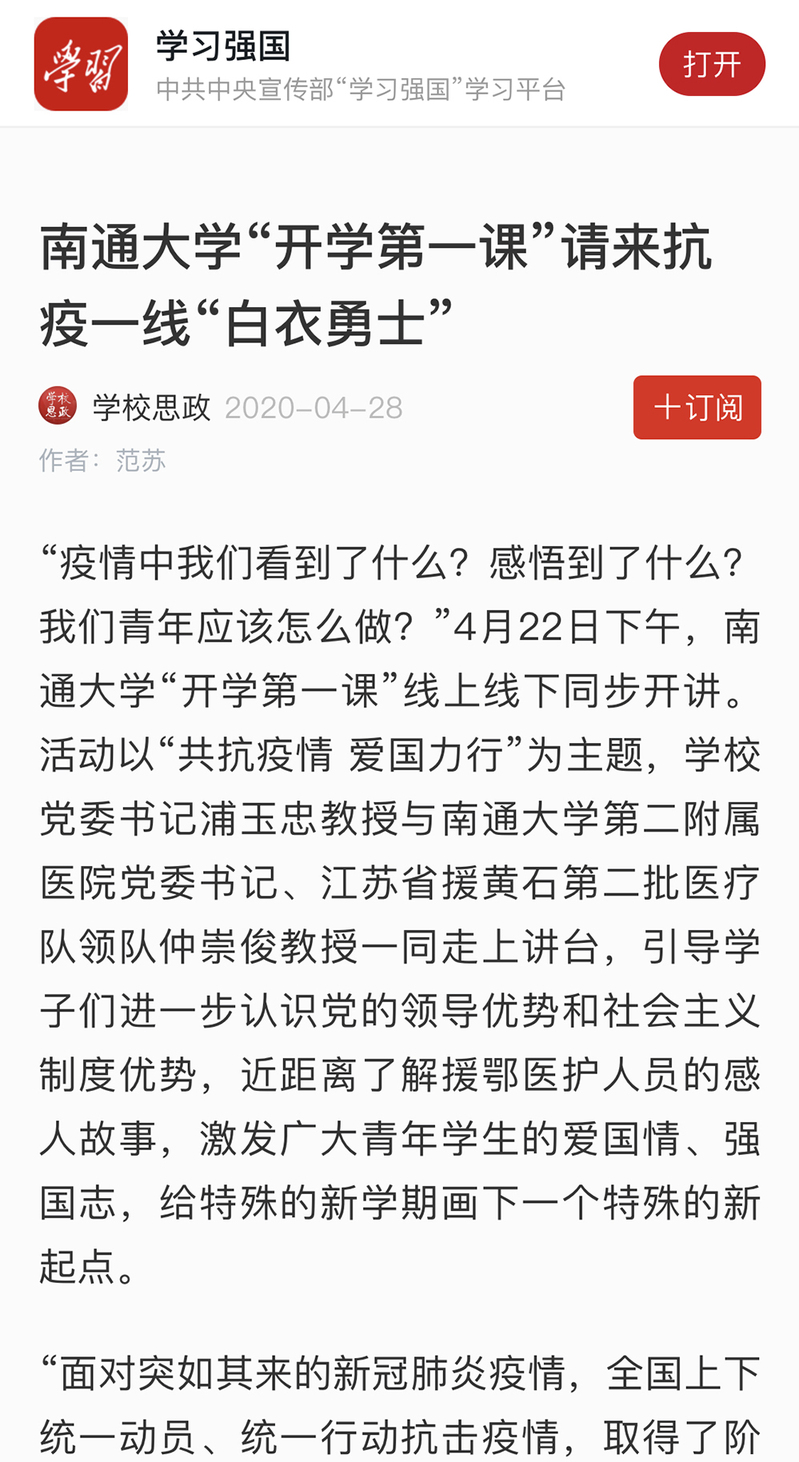Tap the 打开 button to open the app

[x=711, y=64]
